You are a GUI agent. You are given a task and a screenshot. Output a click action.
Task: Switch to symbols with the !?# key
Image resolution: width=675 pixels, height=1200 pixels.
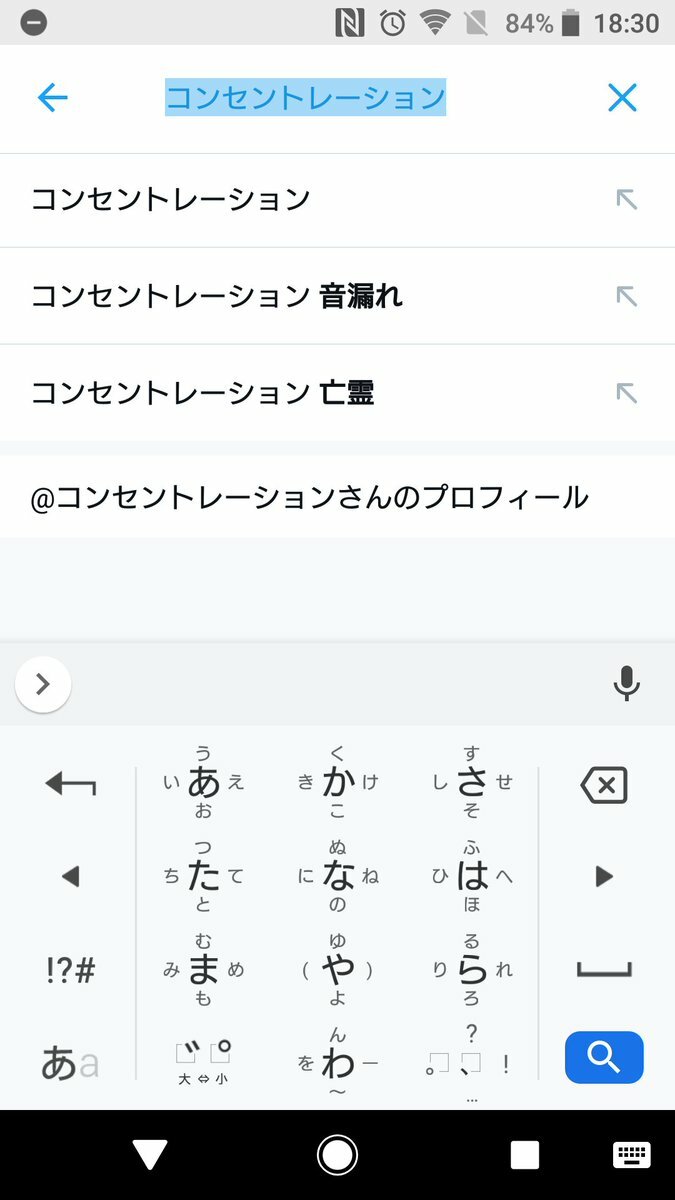coord(70,970)
